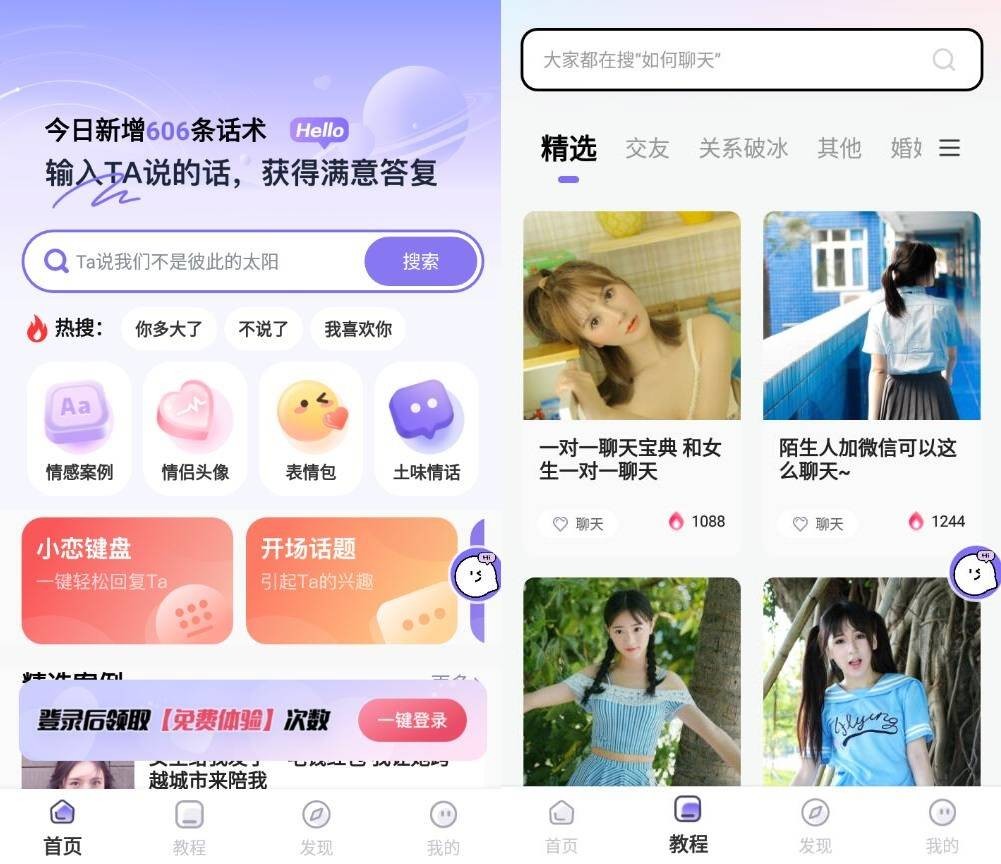The width and height of the screenshot is (1001, 864).
Task: Tap the purple 搜索 button
Action: point(420,262)
